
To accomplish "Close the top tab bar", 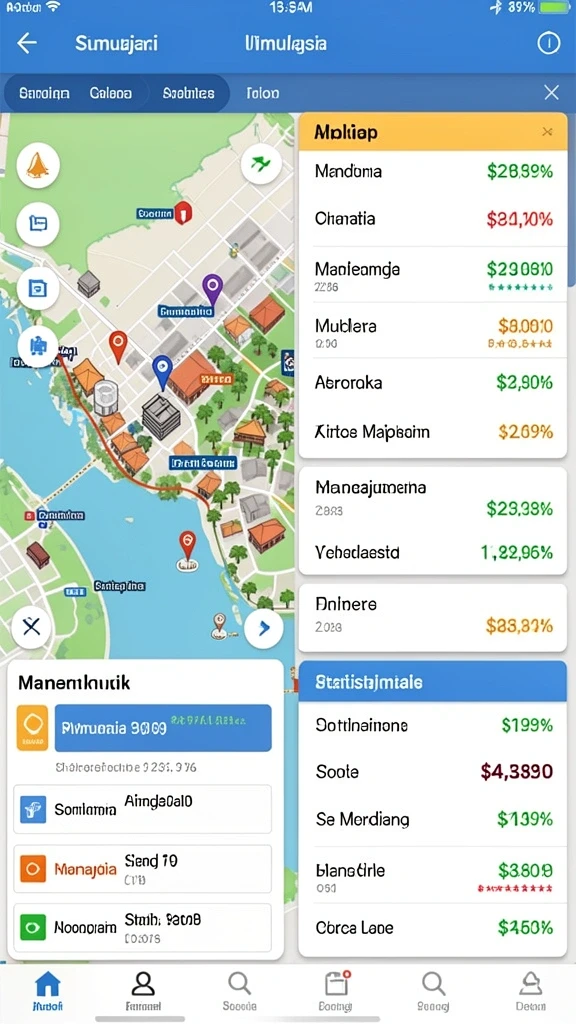I will (551, 93).
